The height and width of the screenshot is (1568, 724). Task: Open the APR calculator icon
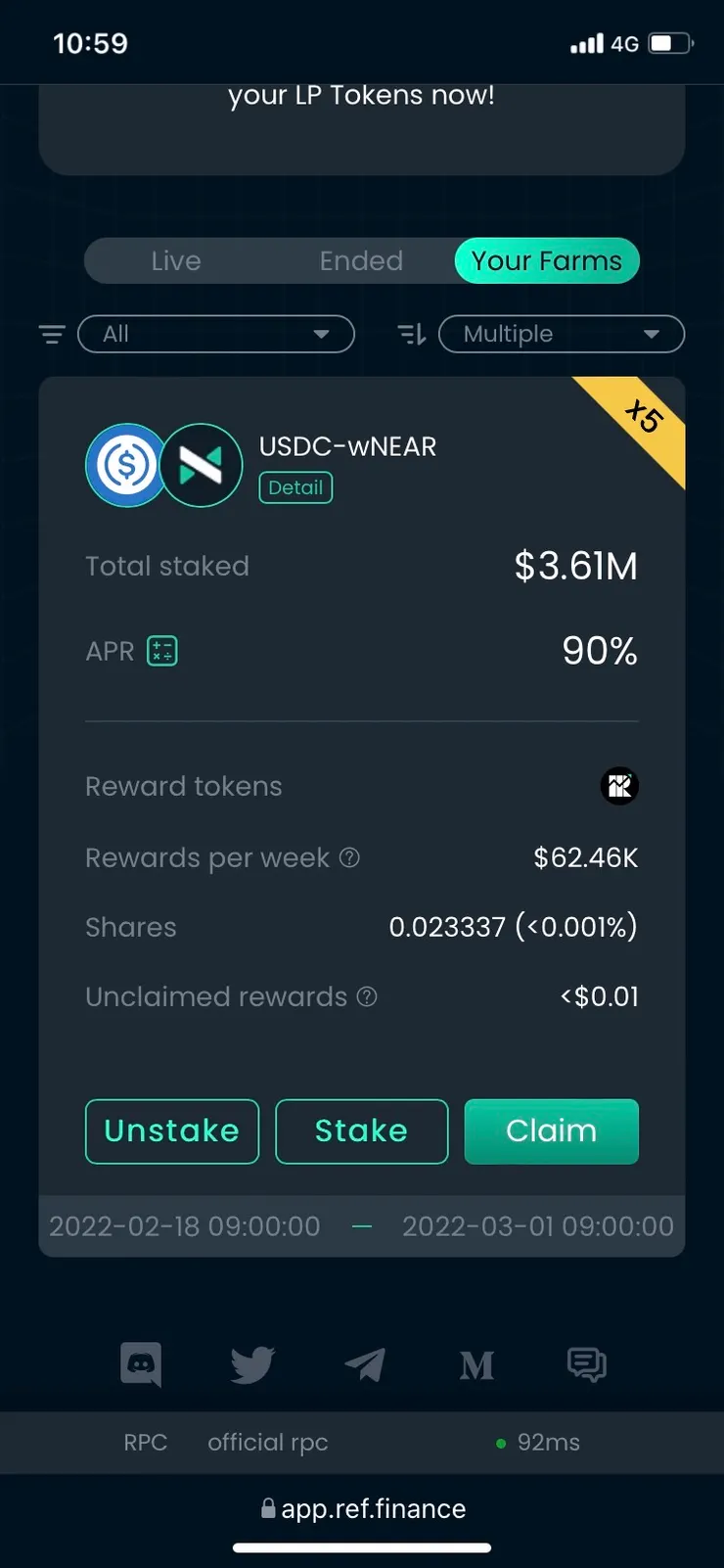[161, 650]
